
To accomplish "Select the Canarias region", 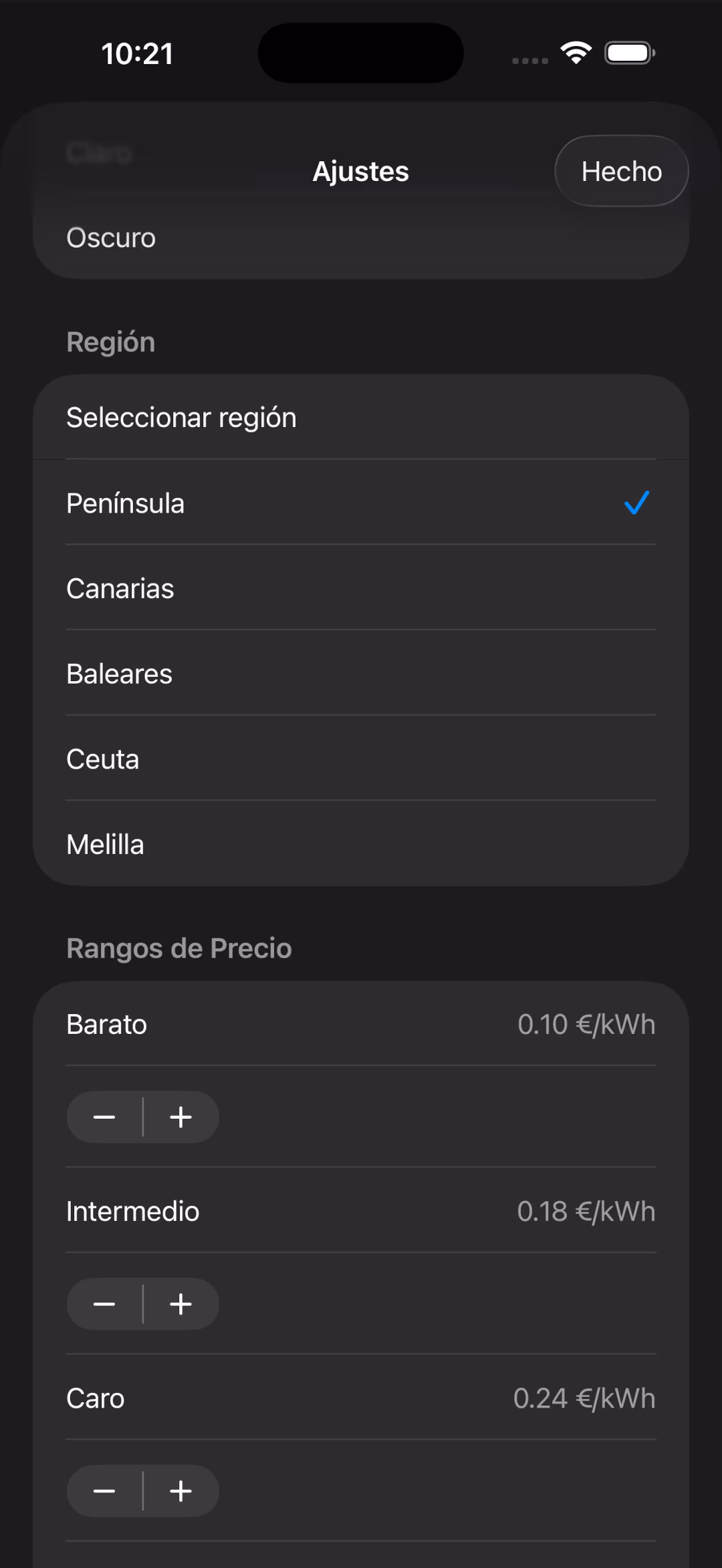I will pyautogui.click(x=361, y=588).
